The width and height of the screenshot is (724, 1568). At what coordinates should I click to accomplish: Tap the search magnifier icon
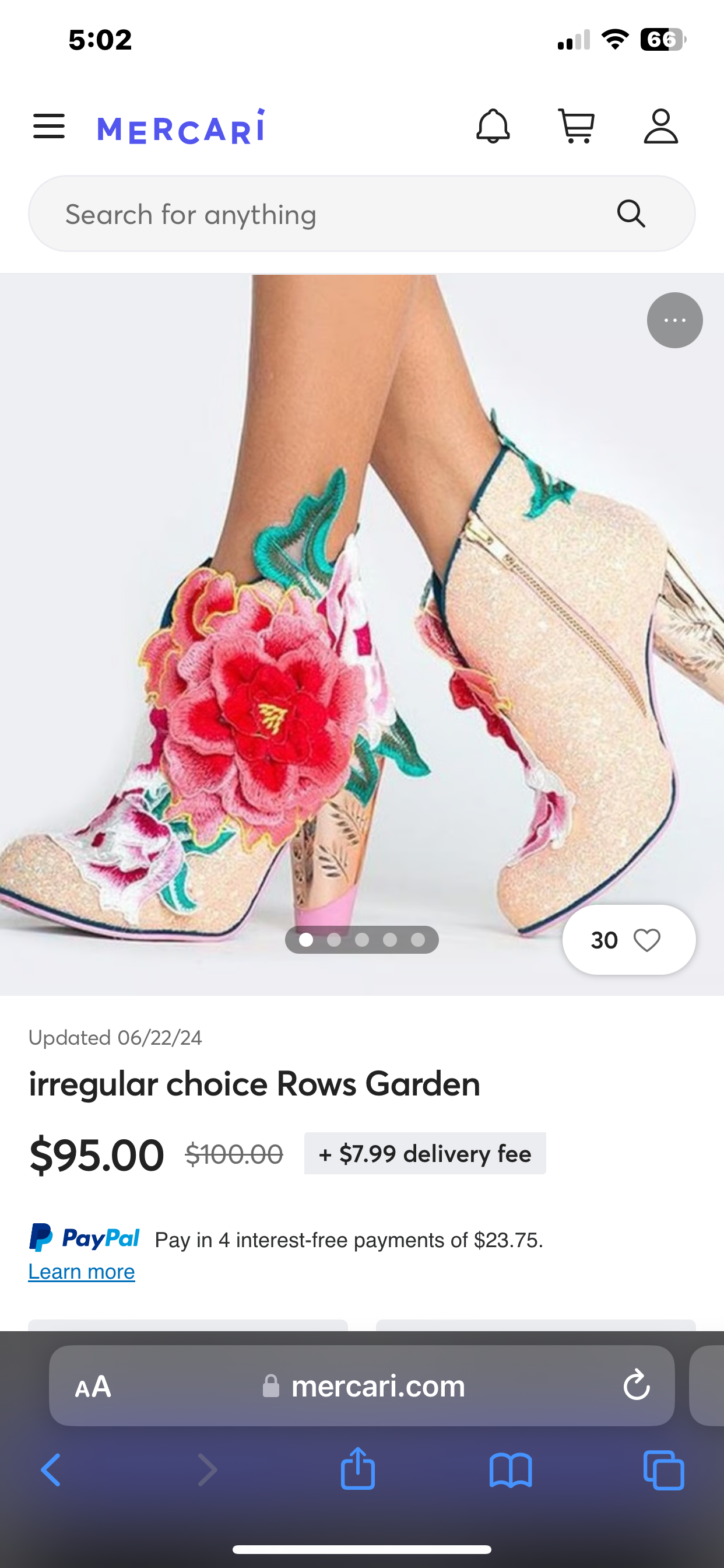point(631,213)
